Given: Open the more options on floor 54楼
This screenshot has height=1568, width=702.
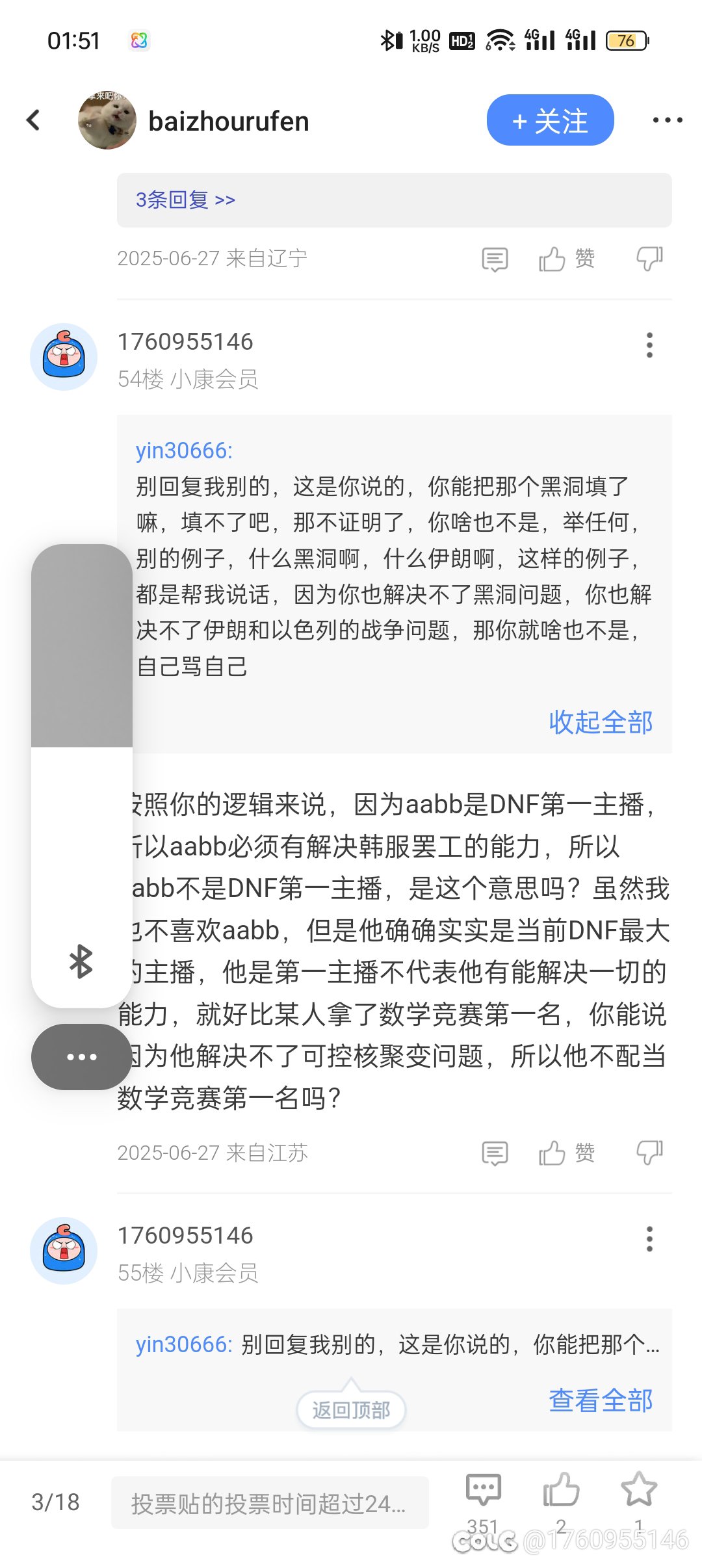Looking at the screenshot, I should tap(649, 345).
